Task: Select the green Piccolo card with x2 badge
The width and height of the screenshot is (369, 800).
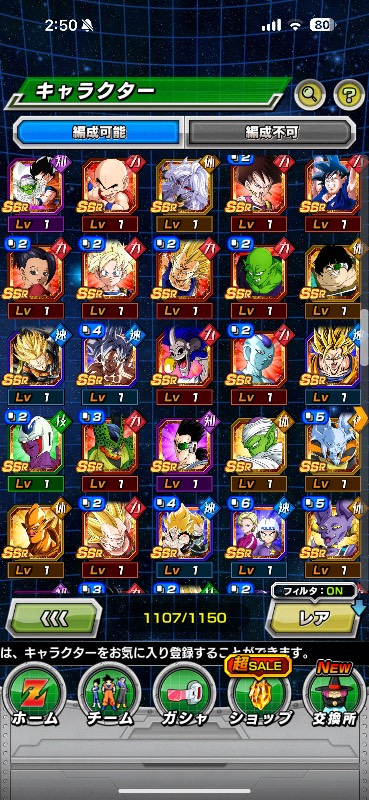Action: coord(258,280)
